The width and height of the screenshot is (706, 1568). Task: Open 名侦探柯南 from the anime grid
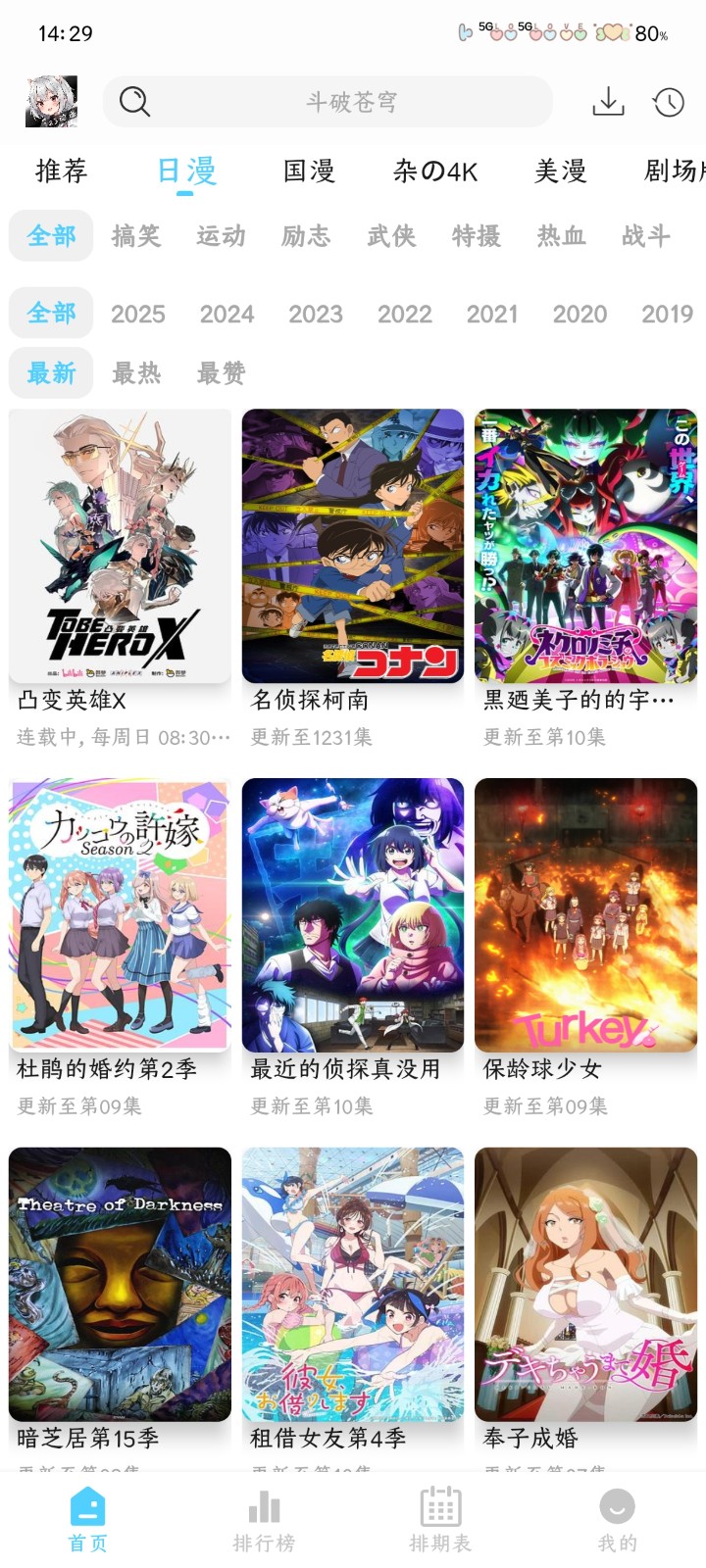[354, 544]
